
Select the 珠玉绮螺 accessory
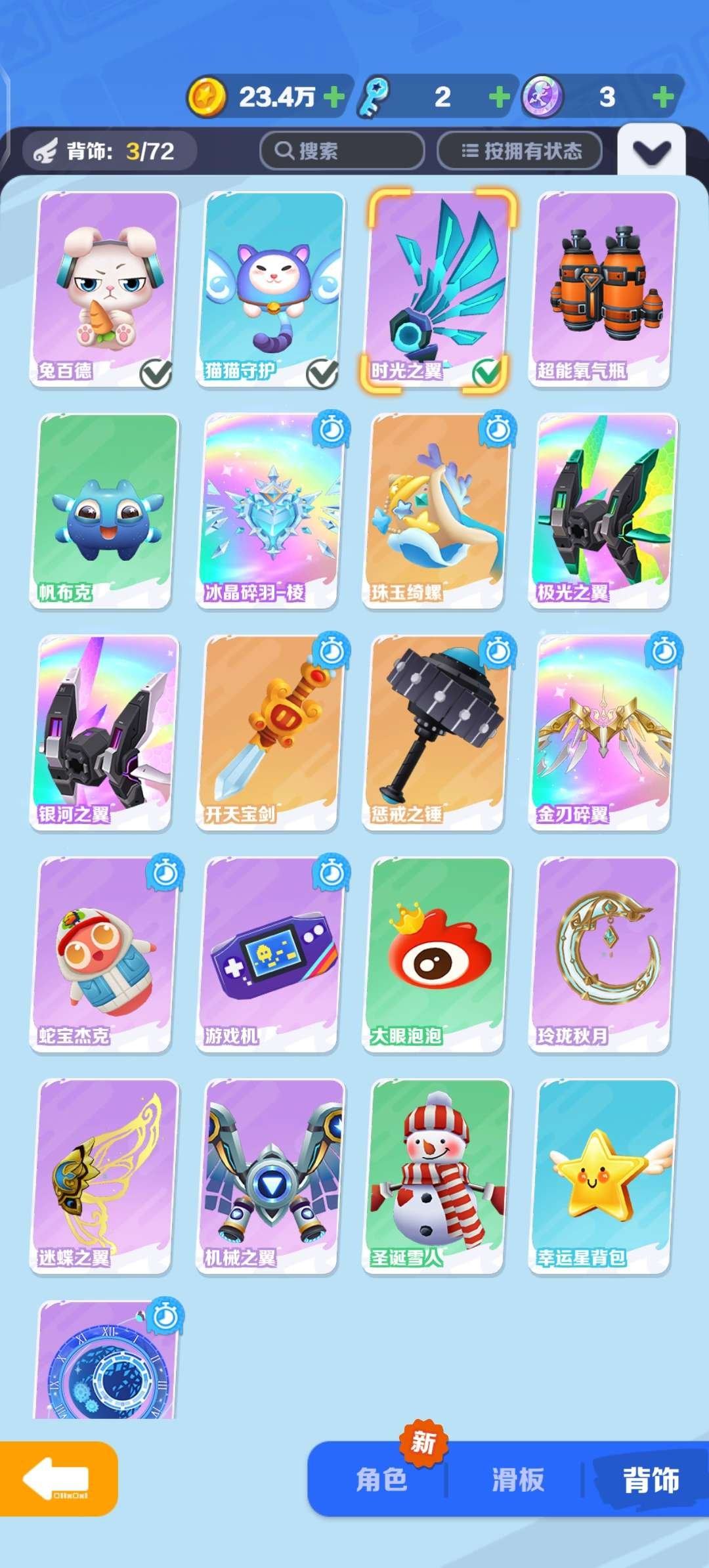pos(437,511)
